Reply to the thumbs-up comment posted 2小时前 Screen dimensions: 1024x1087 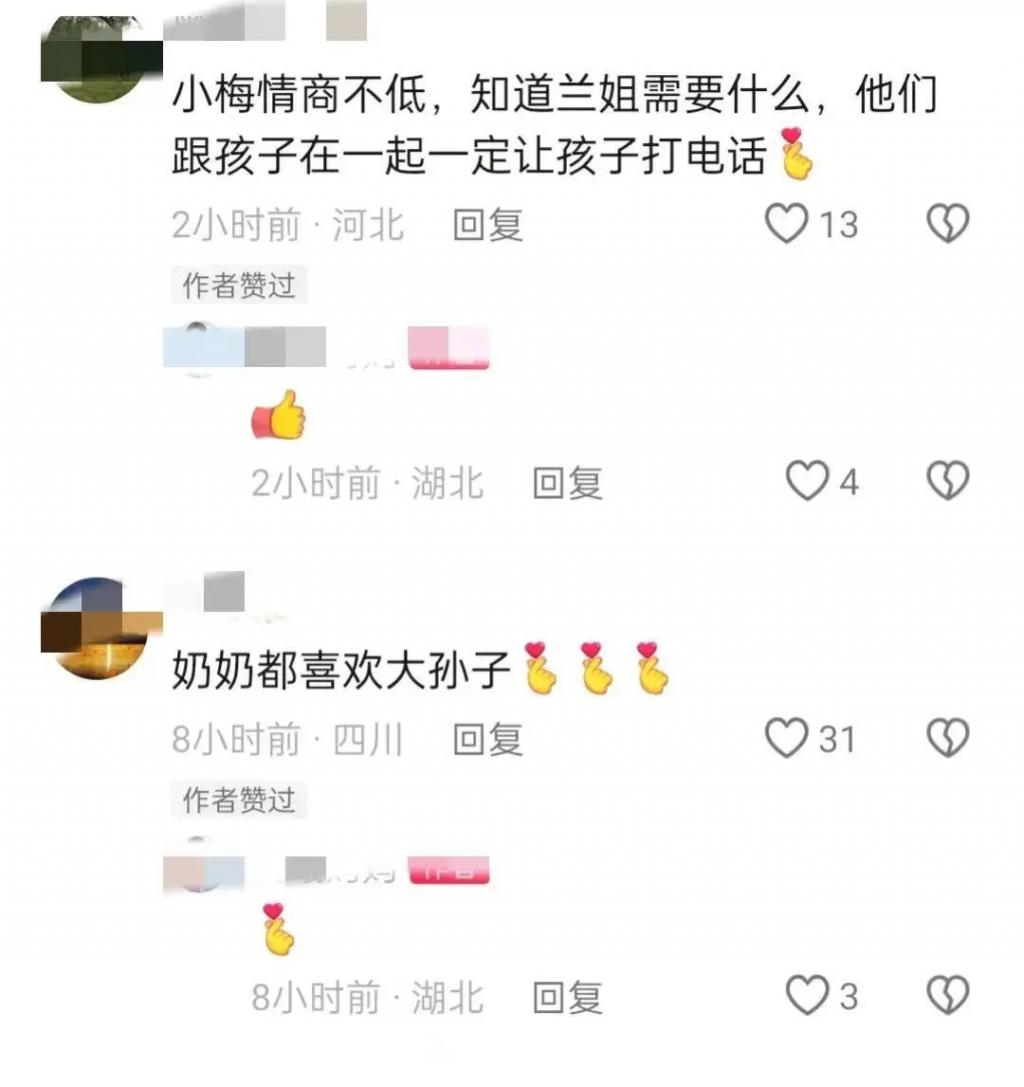[x=567, y=483]
